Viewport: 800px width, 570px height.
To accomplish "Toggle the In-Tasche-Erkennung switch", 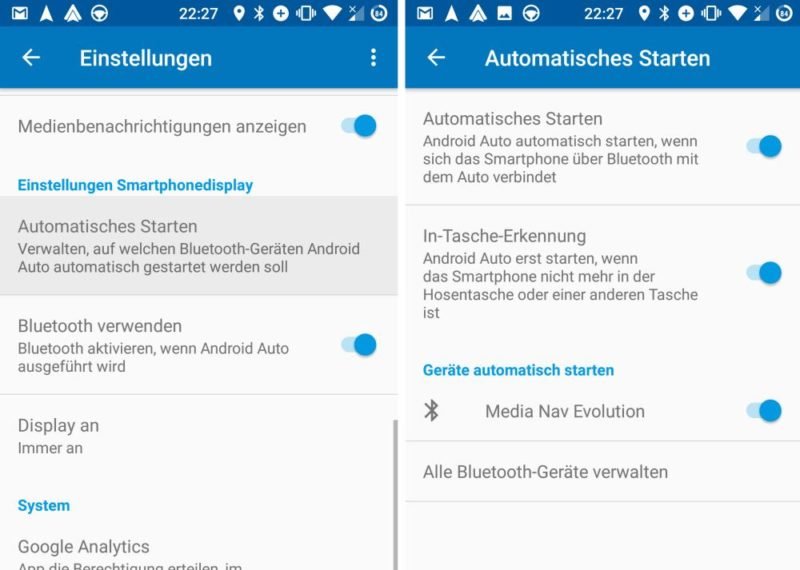I will [x=764, y=273].
